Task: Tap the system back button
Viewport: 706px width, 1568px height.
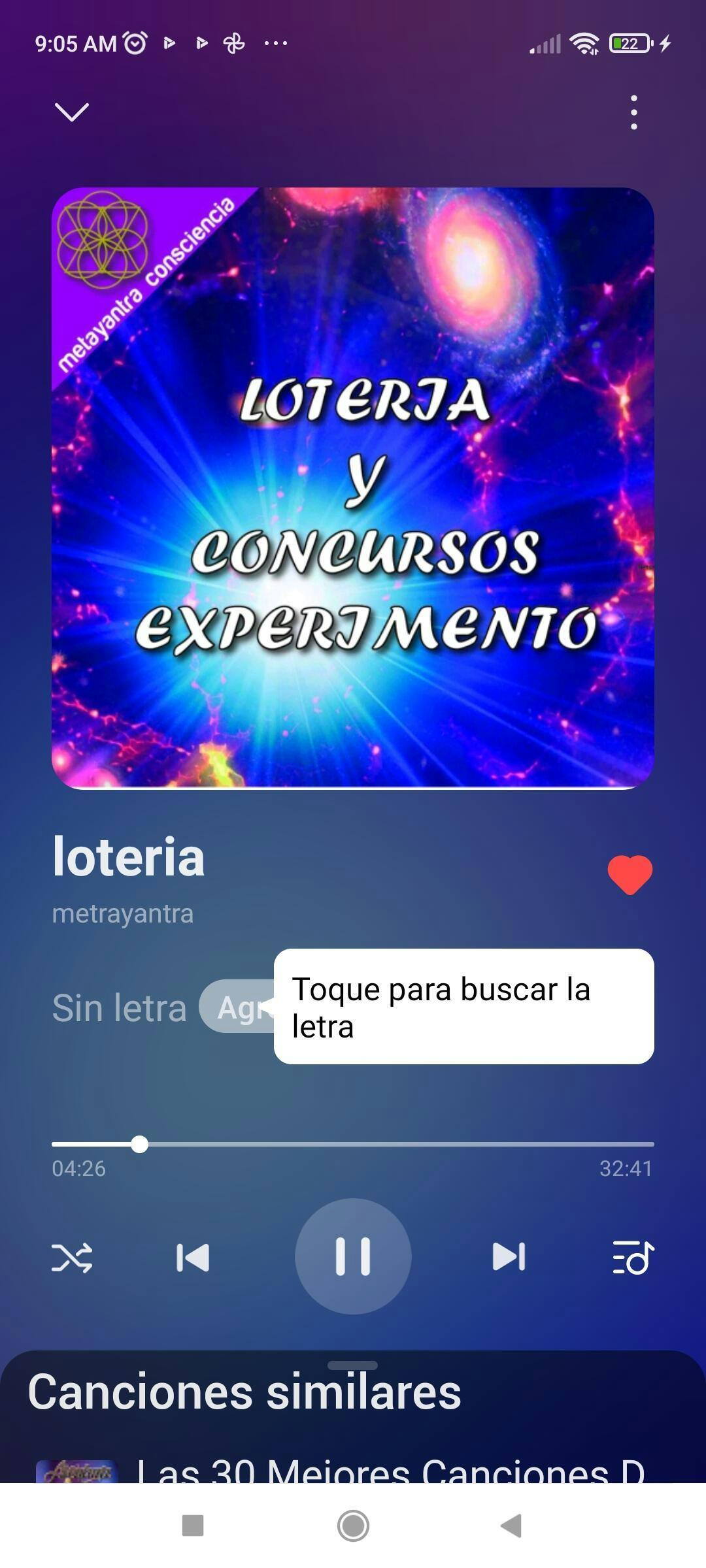Action: coord(511,1526)
